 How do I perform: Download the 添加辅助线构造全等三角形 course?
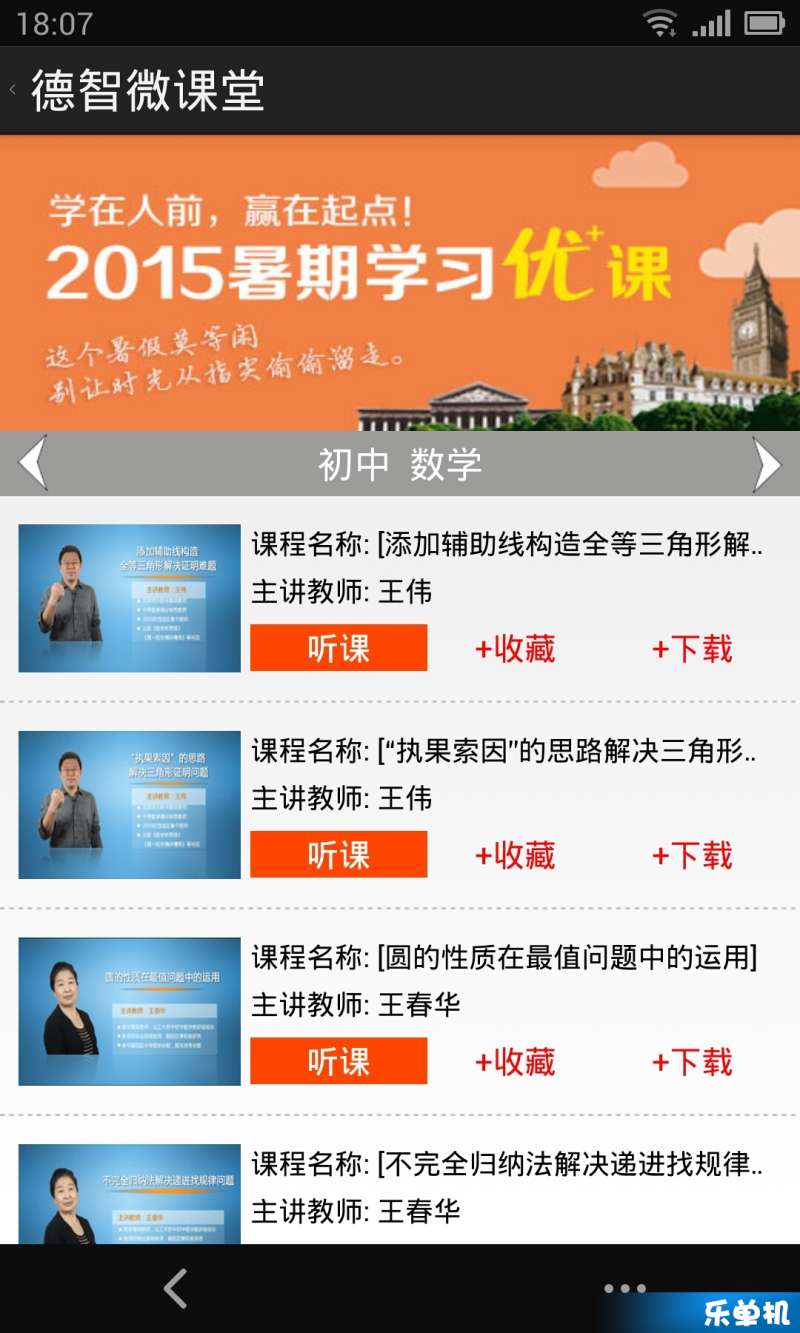(692, 649)
